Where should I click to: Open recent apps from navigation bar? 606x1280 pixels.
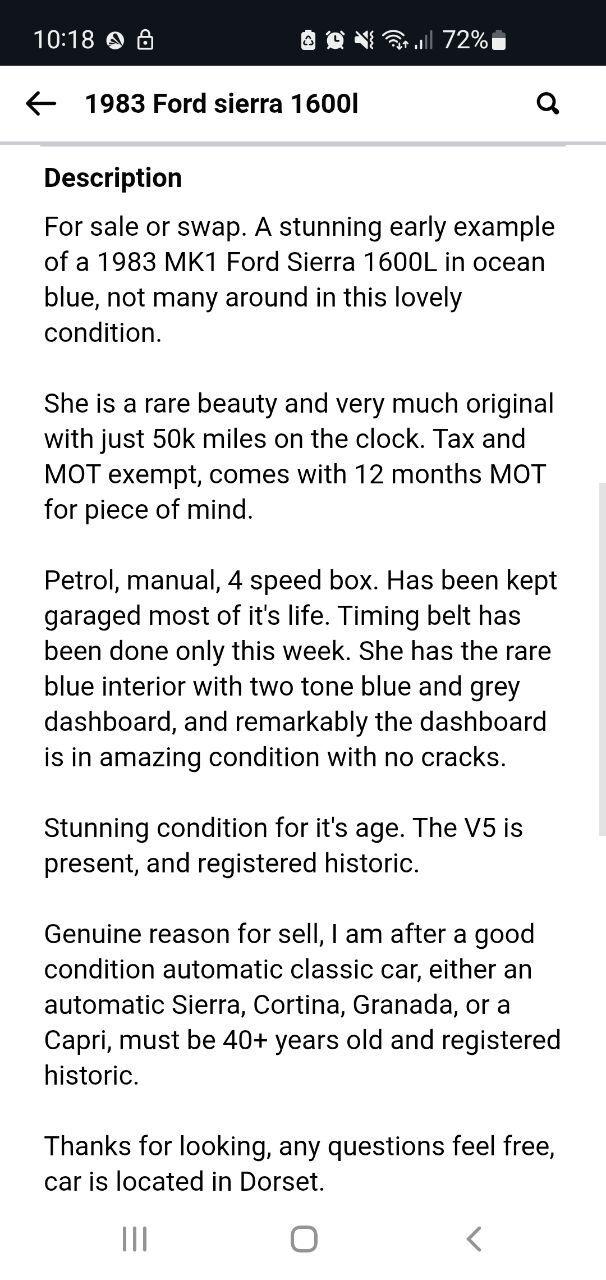pos(134,1239)
